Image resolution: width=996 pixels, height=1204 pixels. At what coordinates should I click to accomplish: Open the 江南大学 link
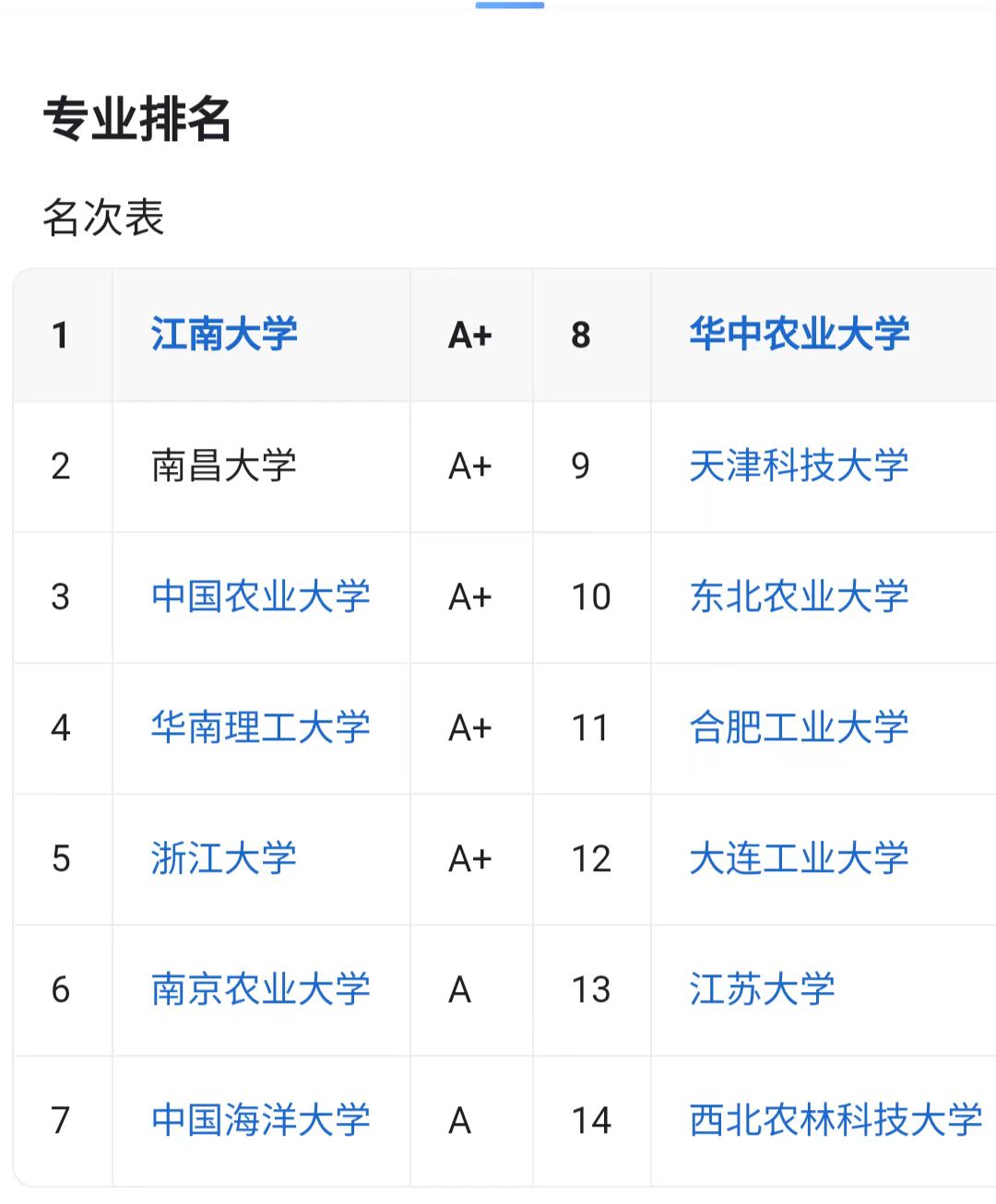pos(224,335)
